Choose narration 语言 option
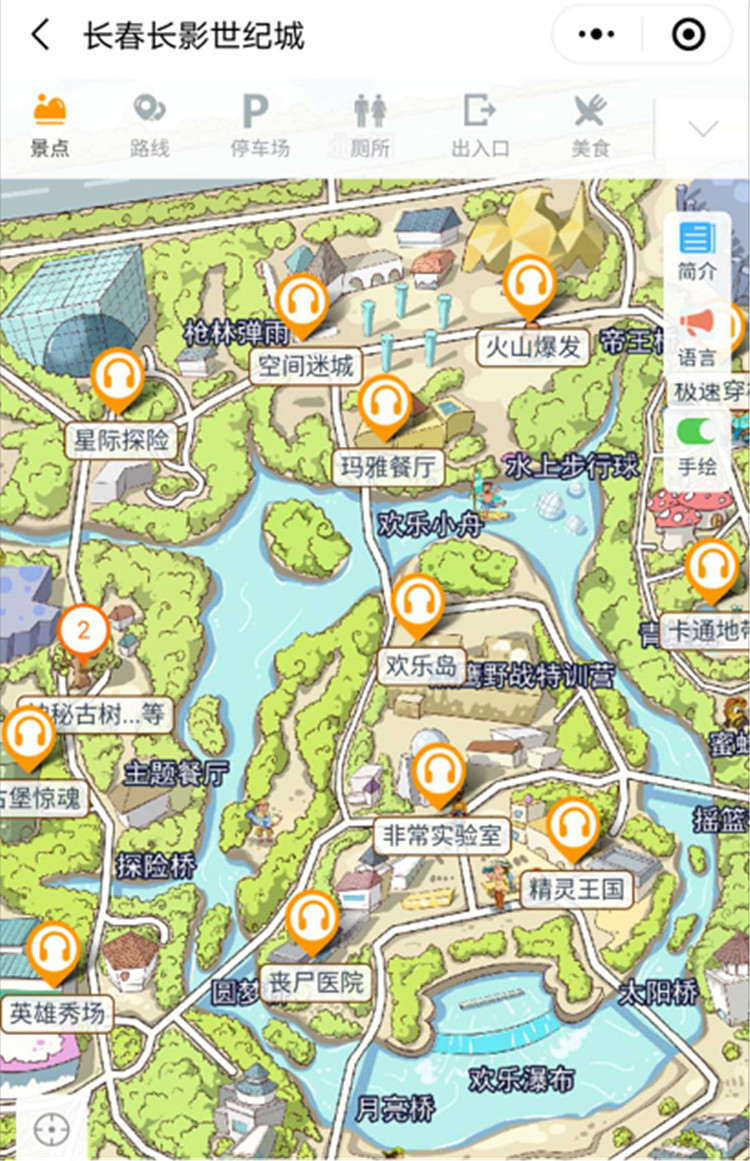This screenshot has width=750, height=1161. coord(697,337)
